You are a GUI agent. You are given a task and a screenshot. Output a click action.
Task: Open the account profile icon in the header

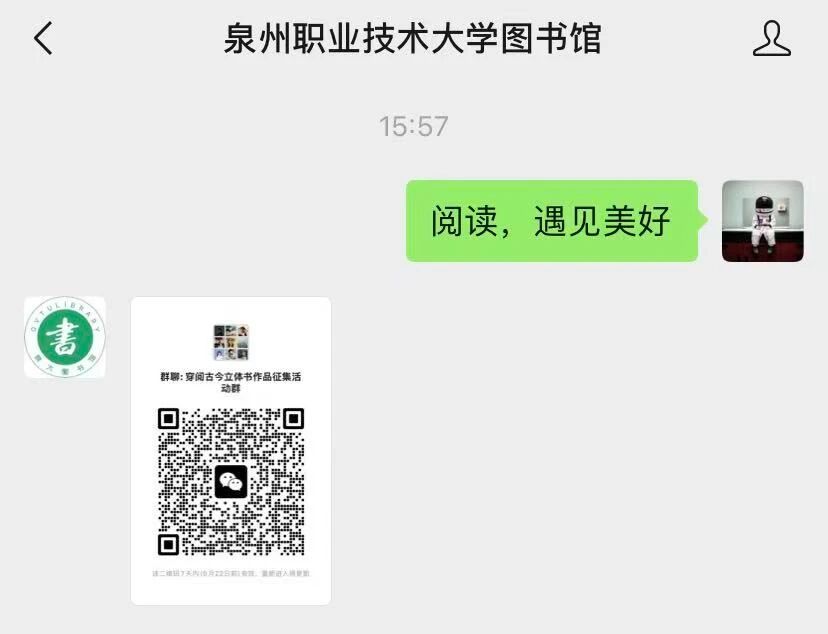click(771, 39)
